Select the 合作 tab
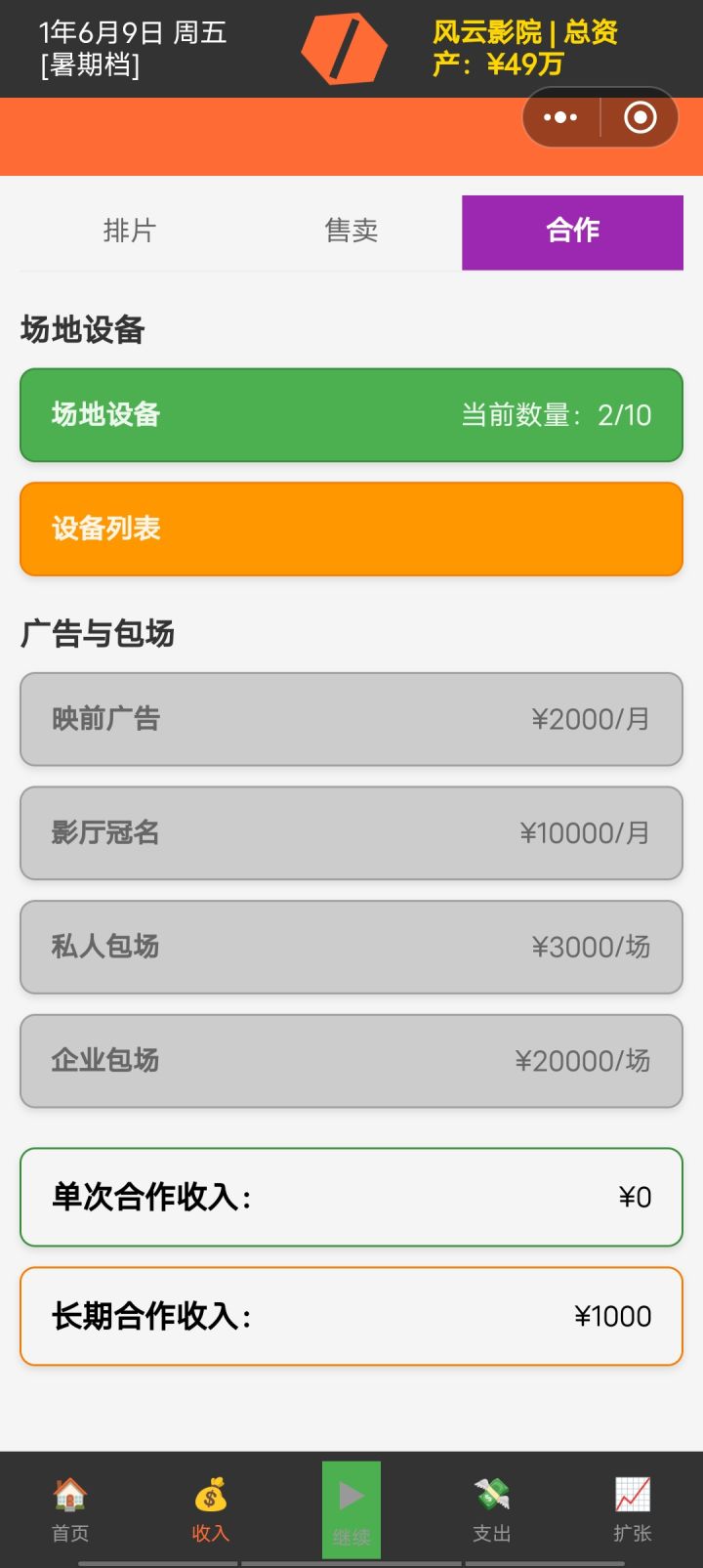The width and height of the screenshot is (703, 1568). point(572,232)
